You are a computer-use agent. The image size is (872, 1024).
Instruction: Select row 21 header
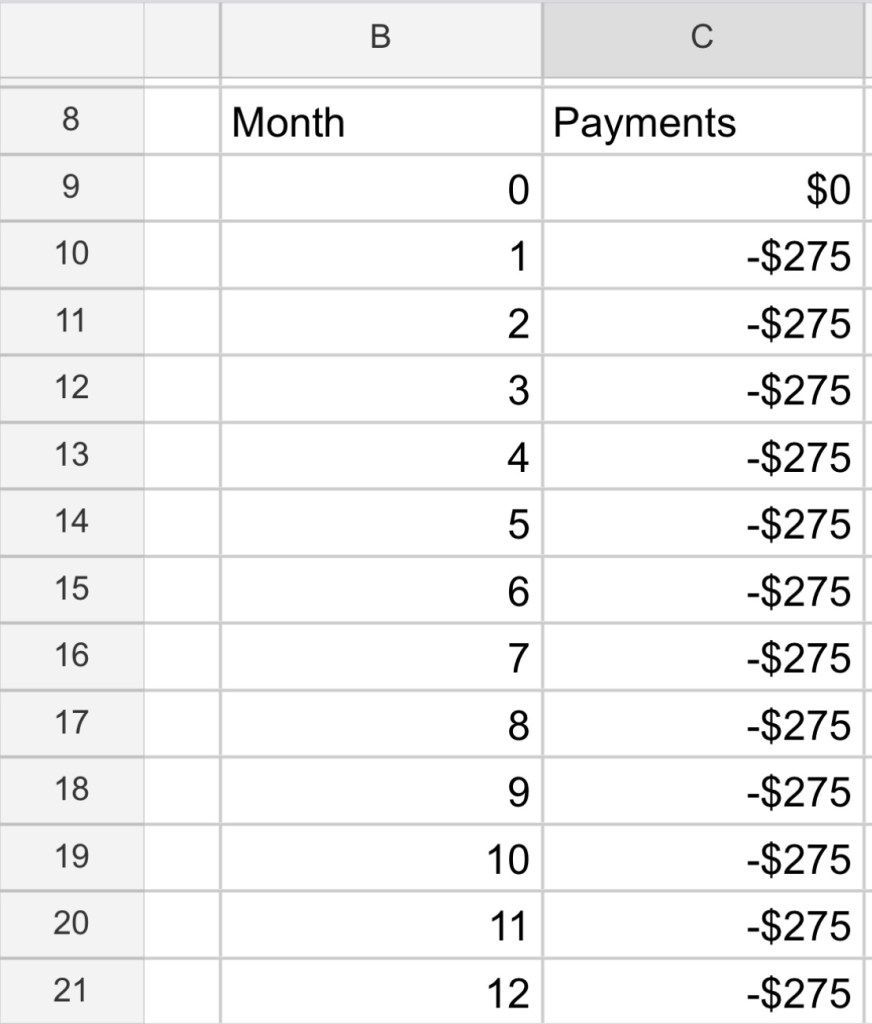pos(70,991)
